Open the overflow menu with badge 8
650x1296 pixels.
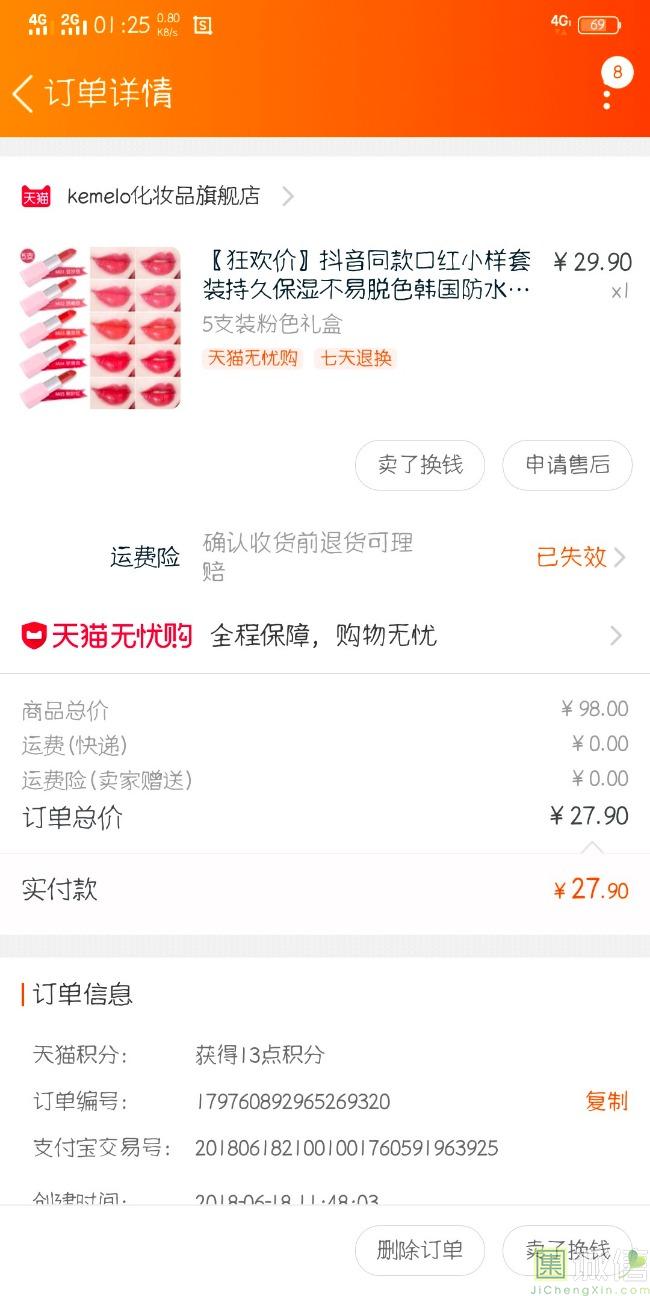609,90
